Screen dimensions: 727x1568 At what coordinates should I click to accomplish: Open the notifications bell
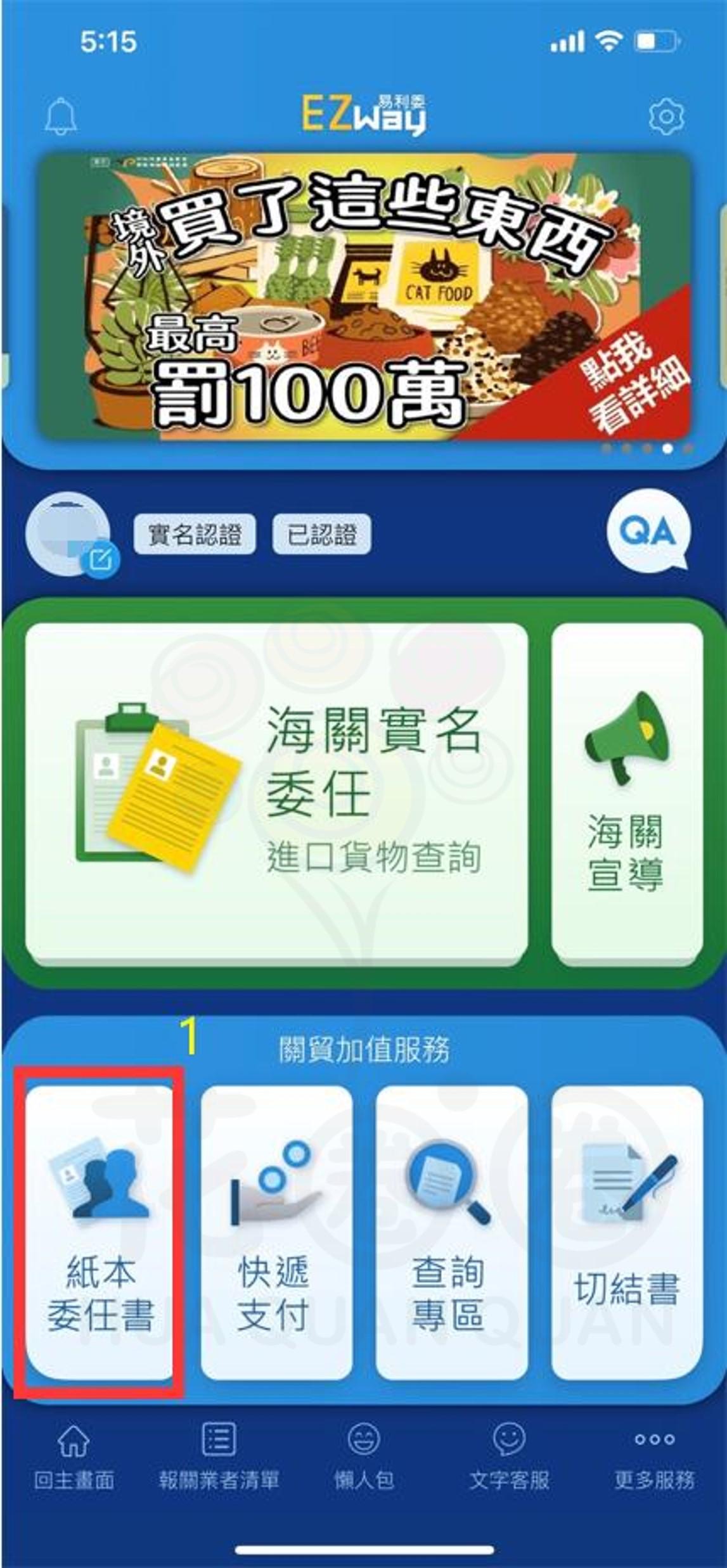coord(61,117)
